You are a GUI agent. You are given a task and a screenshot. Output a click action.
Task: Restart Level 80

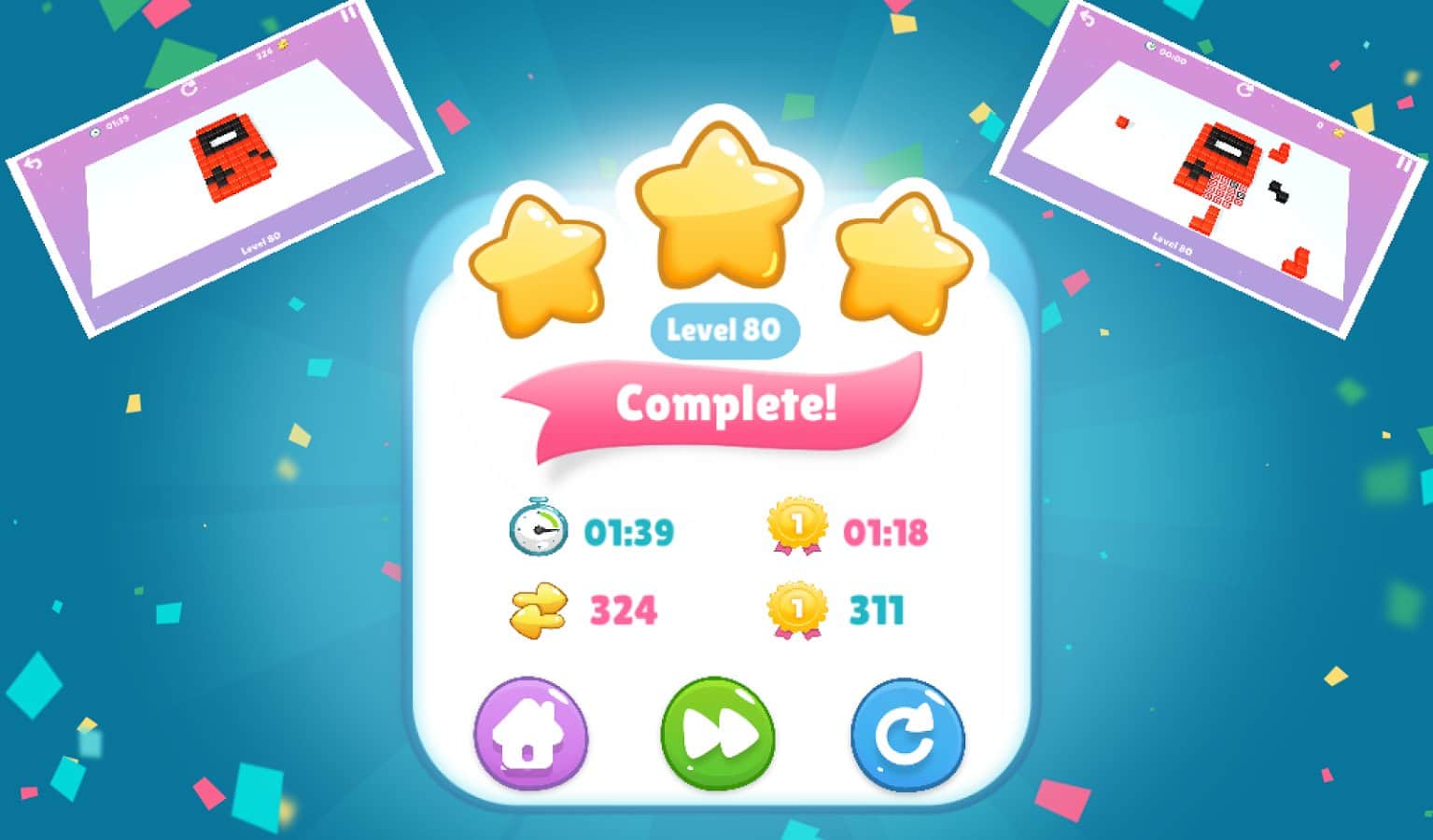907,735
